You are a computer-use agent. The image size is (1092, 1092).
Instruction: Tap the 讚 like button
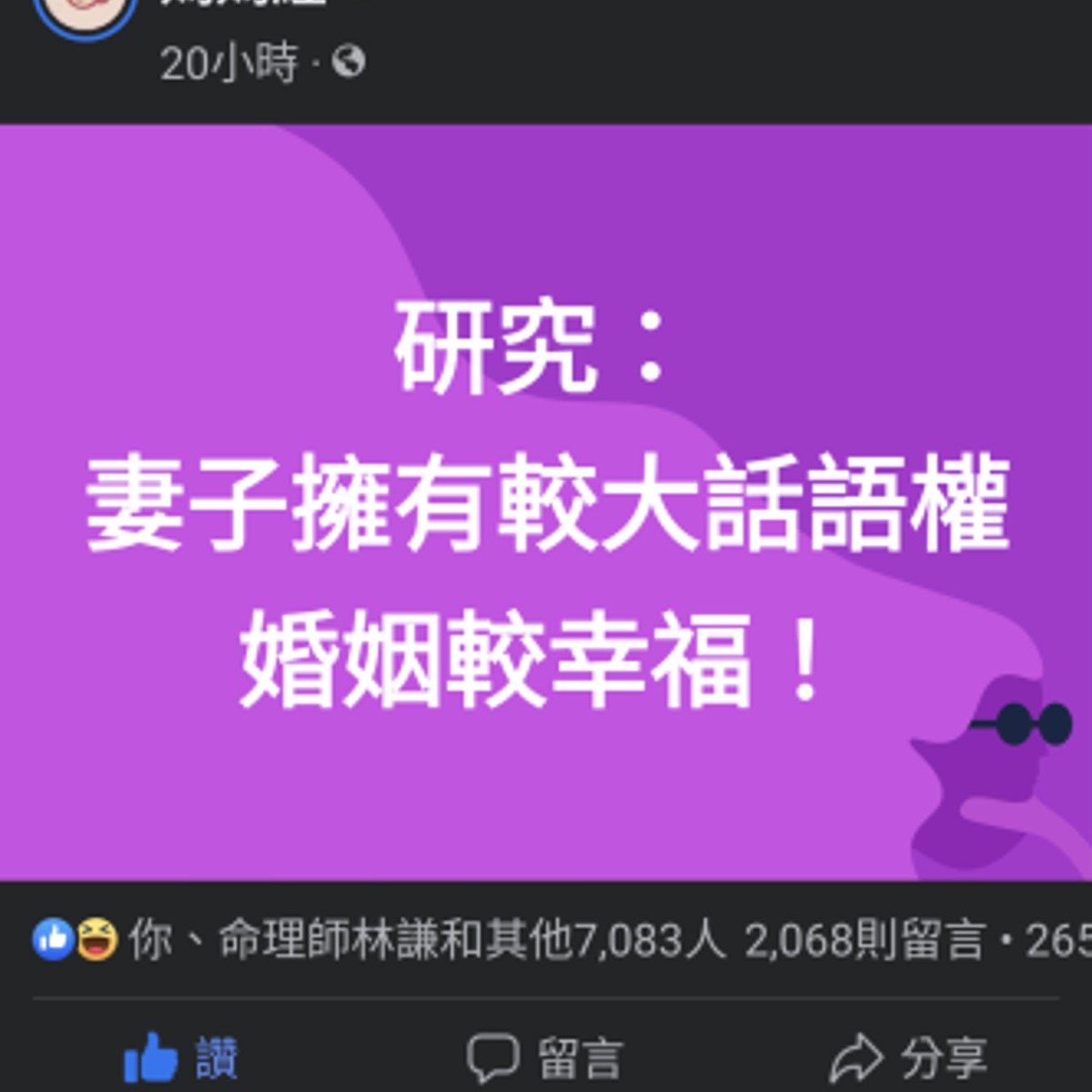point(180,1058)
